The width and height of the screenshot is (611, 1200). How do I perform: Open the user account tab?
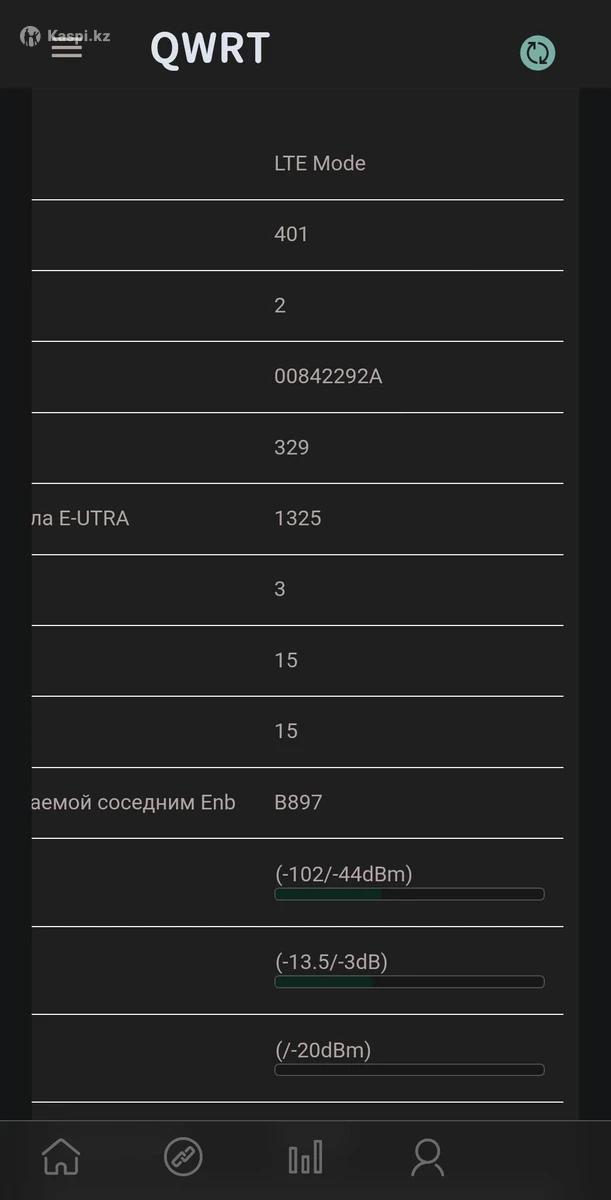[x=427, y=1157]
